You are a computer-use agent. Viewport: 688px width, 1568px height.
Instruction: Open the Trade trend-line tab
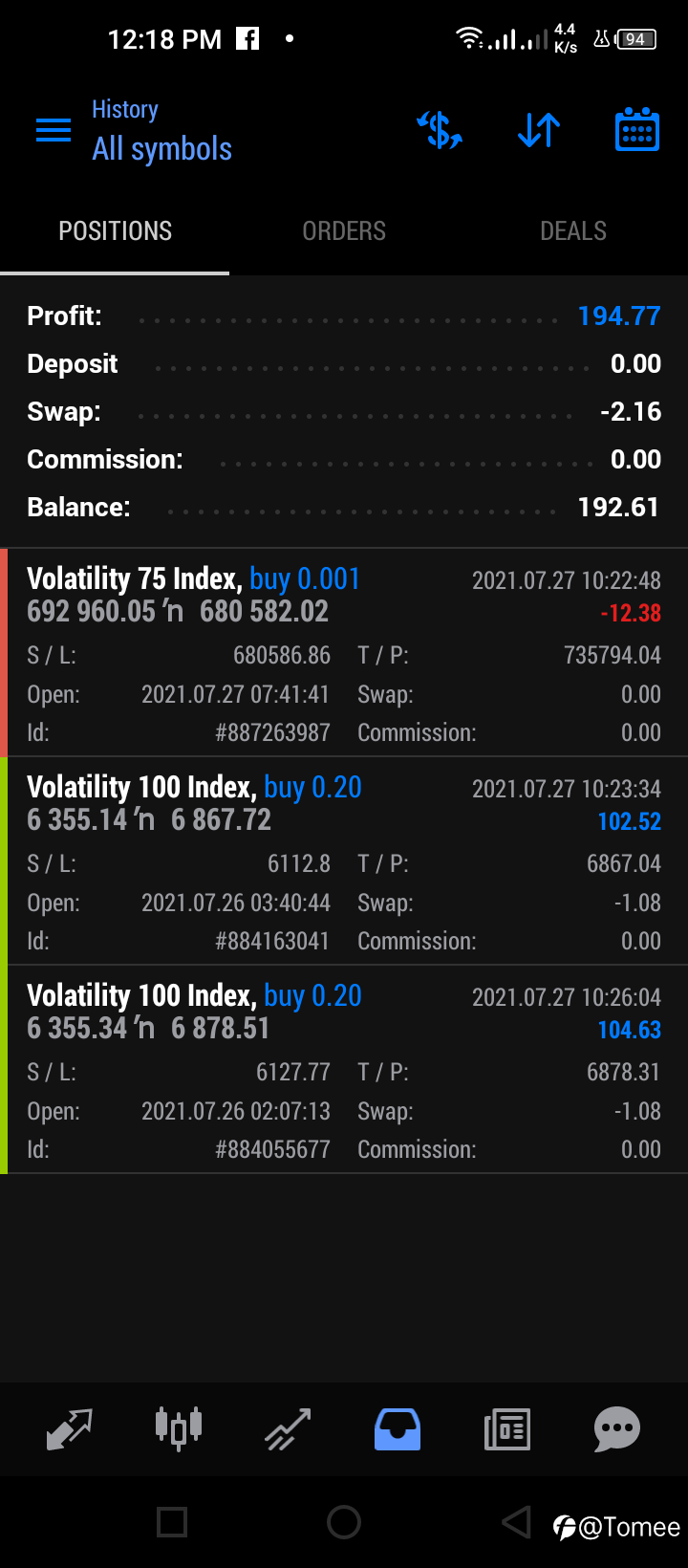288,1430
